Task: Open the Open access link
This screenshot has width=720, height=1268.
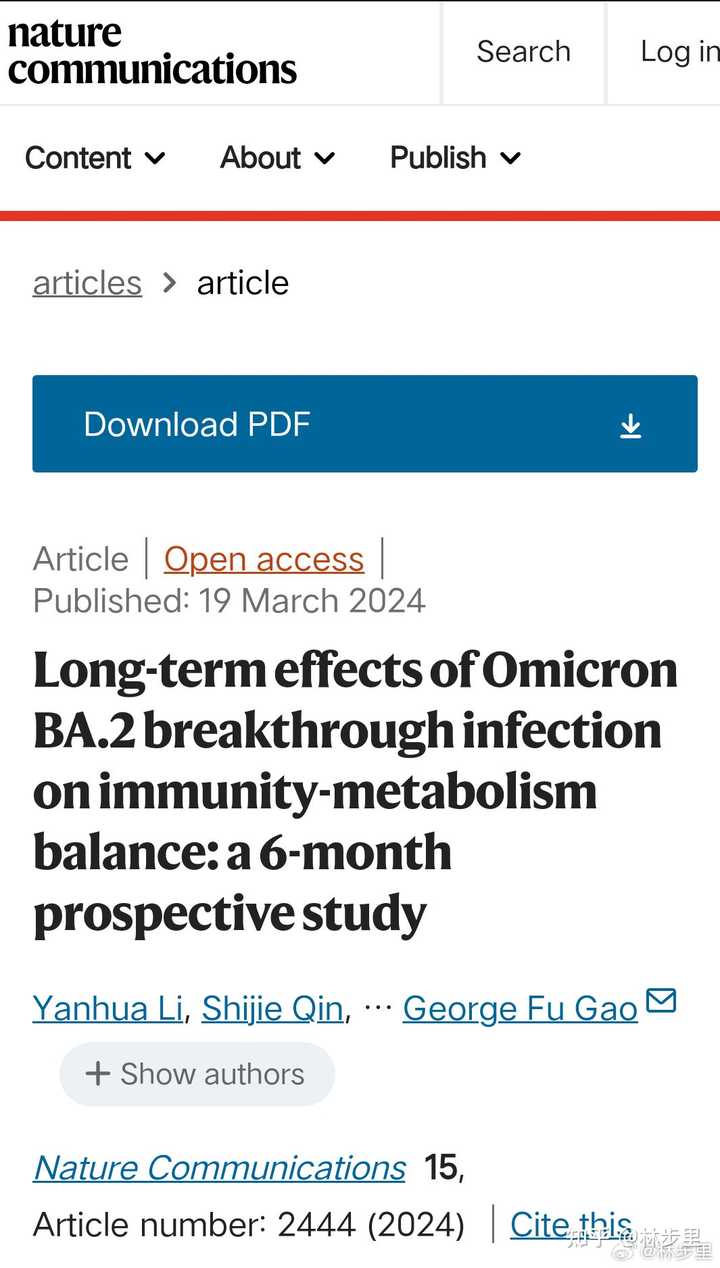Action: click(x=264, y=559)
